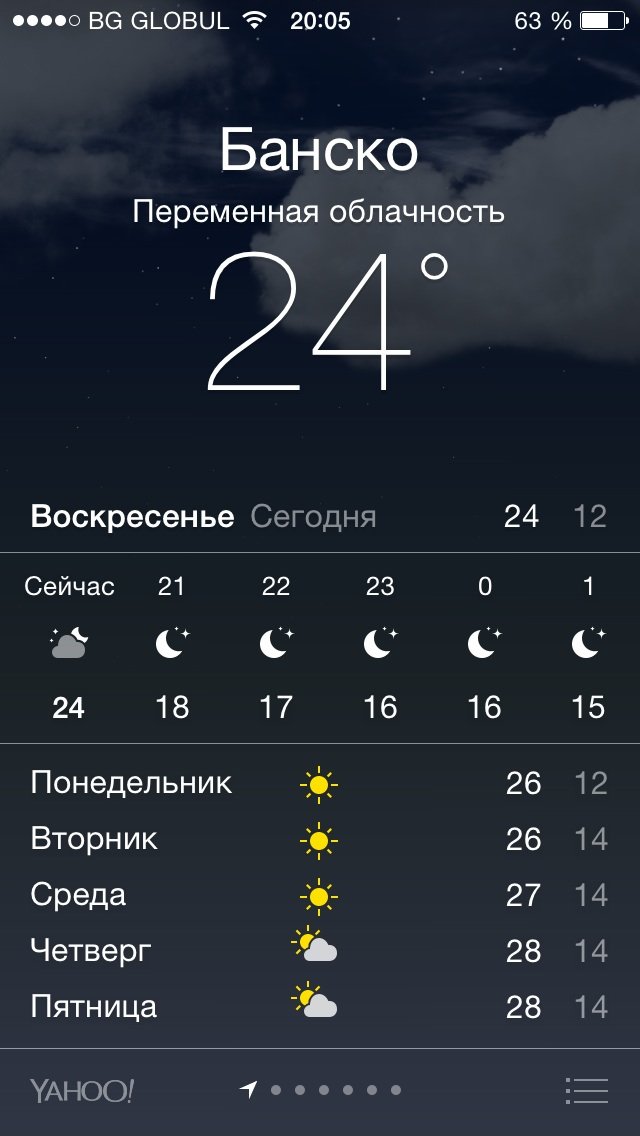
Task: Open the city list menu
Action: coord(586,1090)
